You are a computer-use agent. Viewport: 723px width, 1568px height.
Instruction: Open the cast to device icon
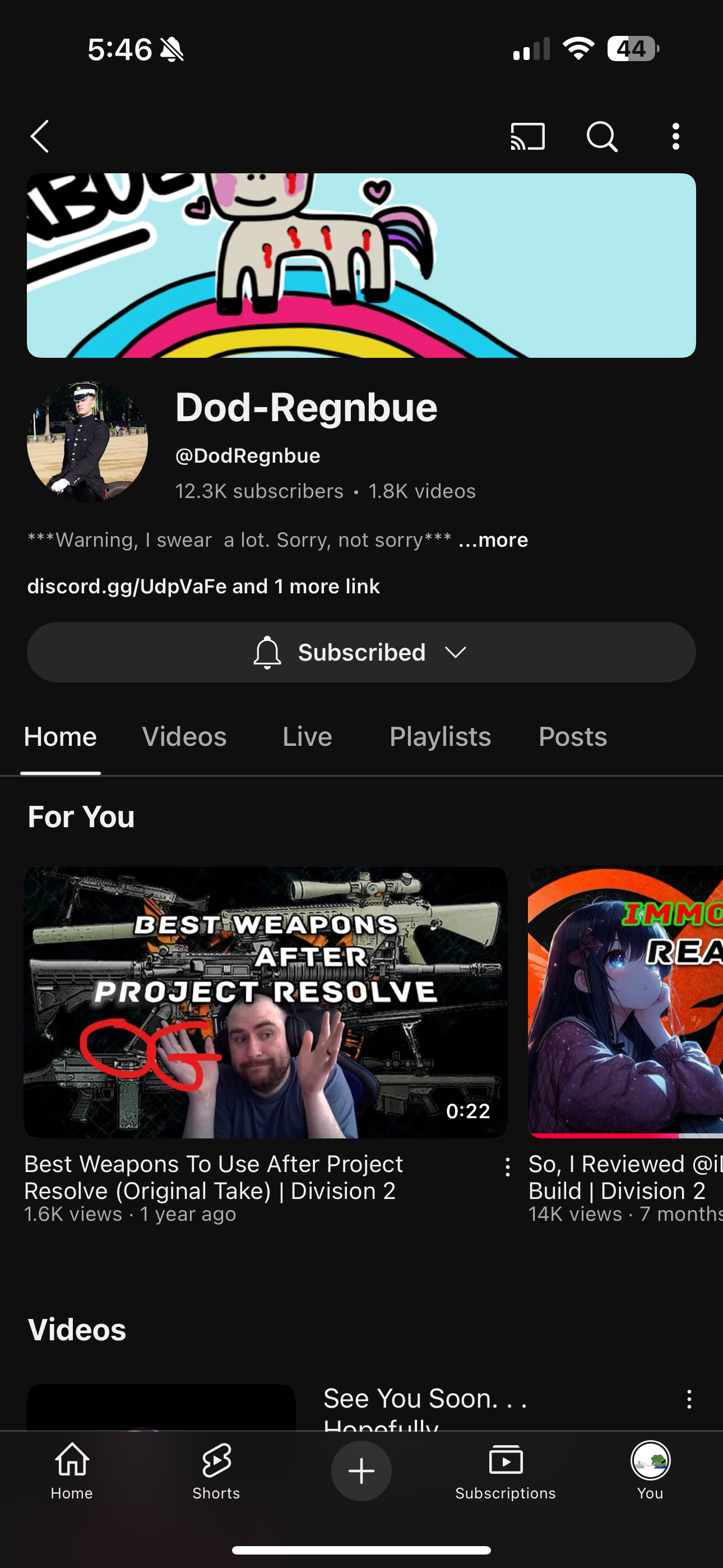(527, 136)
